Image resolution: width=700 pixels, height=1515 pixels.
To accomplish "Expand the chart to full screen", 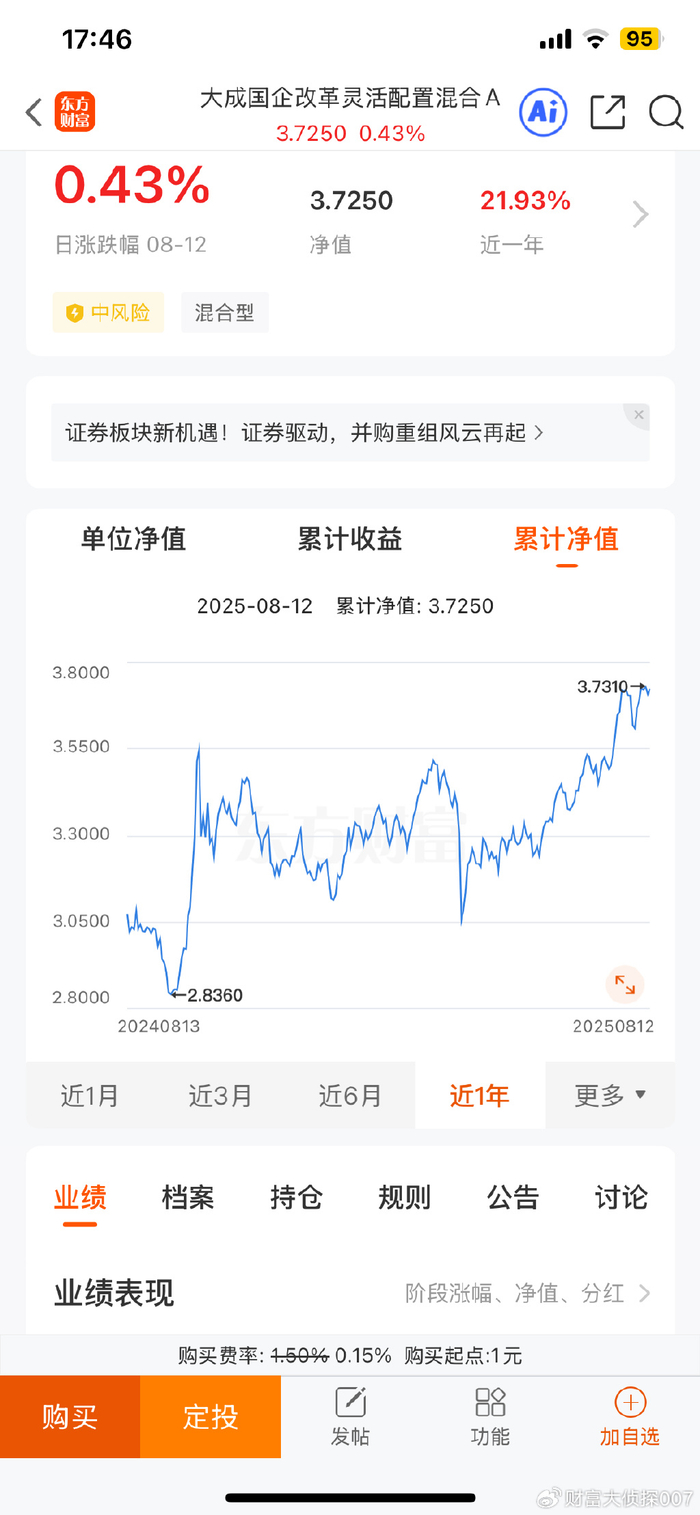I will (x=625, y=985).
